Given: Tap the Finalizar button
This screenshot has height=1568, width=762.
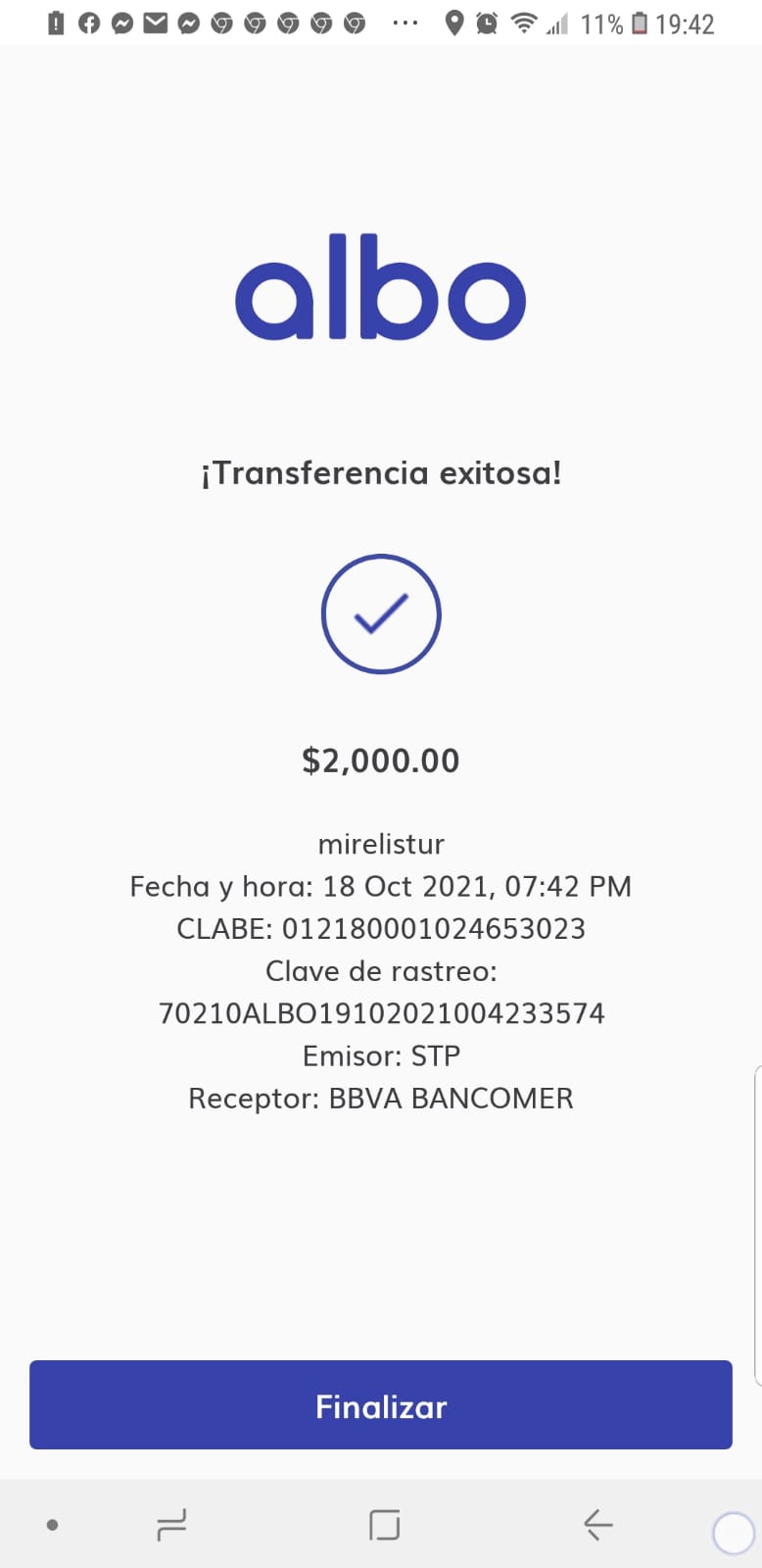Looking at the screenshot, I should pos(381,1404).
